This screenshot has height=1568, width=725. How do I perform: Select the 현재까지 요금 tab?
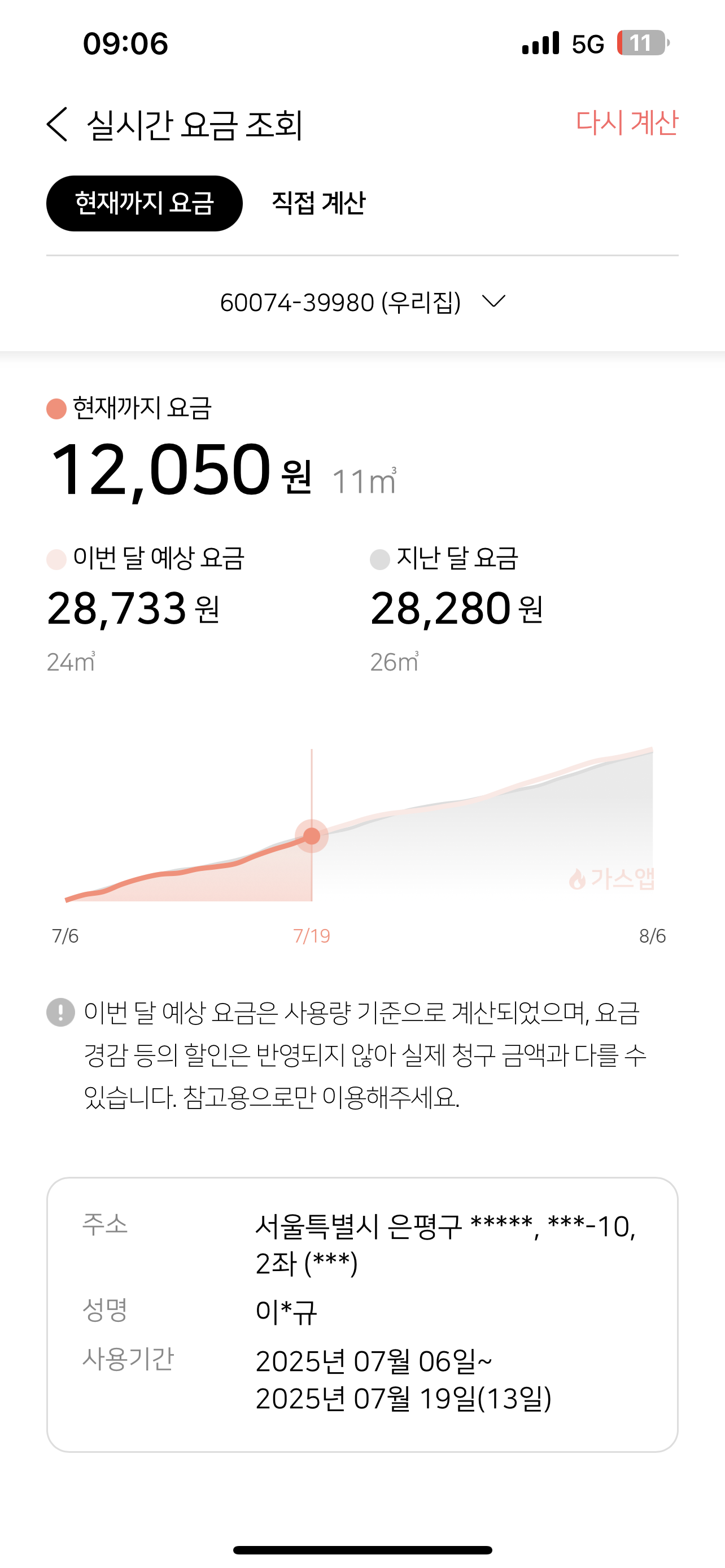tap(145, 203)
